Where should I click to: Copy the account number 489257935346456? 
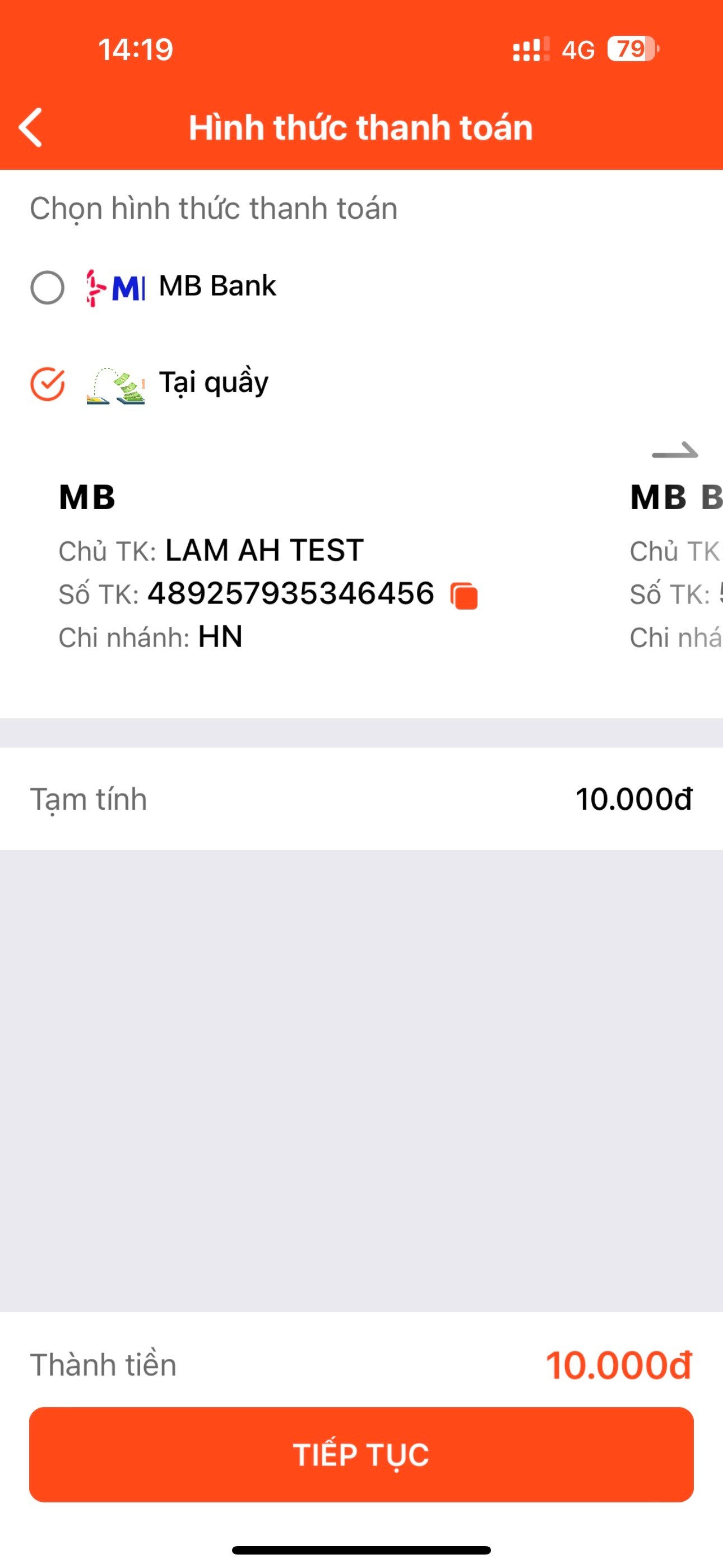coord(464,596)
